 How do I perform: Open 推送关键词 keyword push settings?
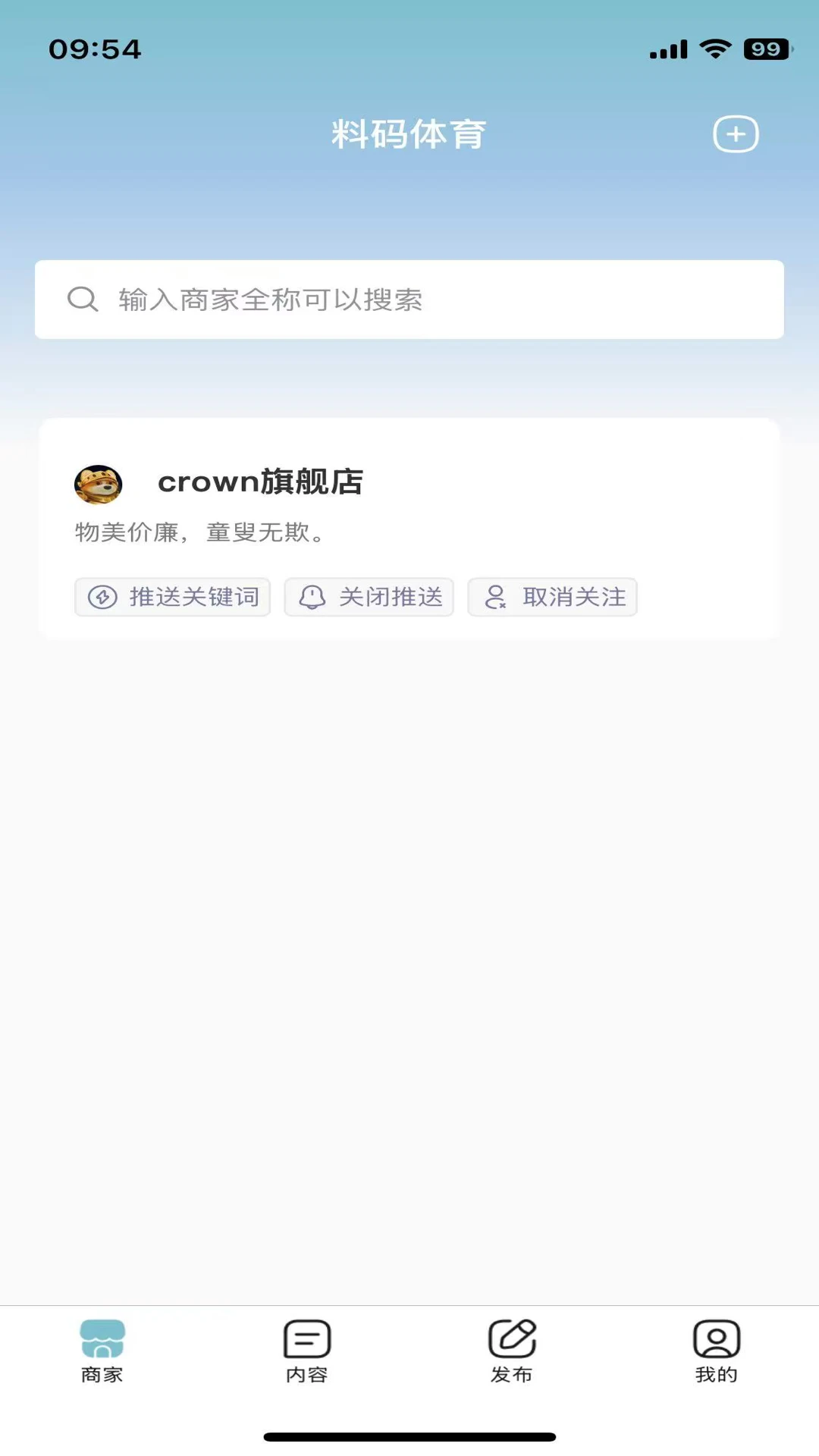click(171, 597)
